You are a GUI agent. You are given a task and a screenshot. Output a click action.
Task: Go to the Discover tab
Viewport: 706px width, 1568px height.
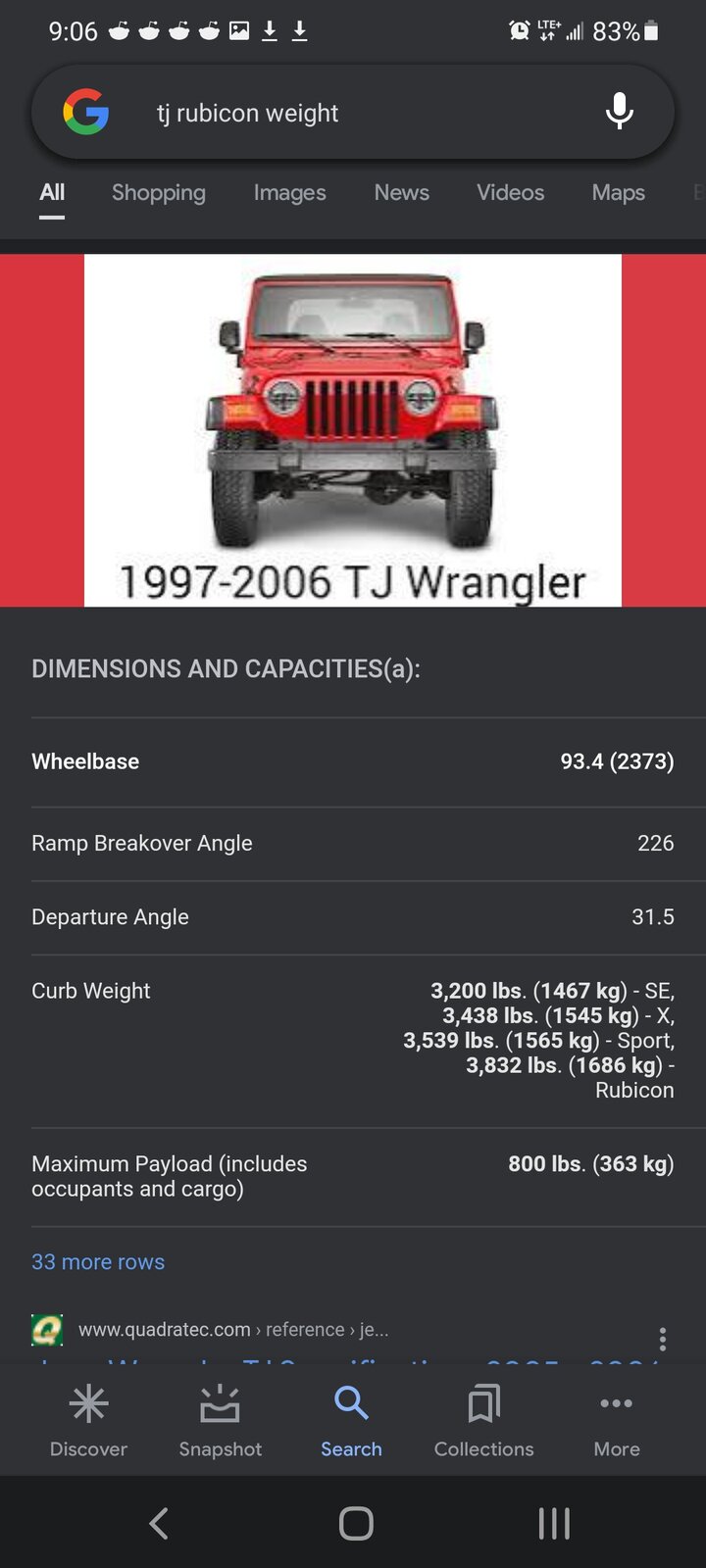[x=88, y=1420]
